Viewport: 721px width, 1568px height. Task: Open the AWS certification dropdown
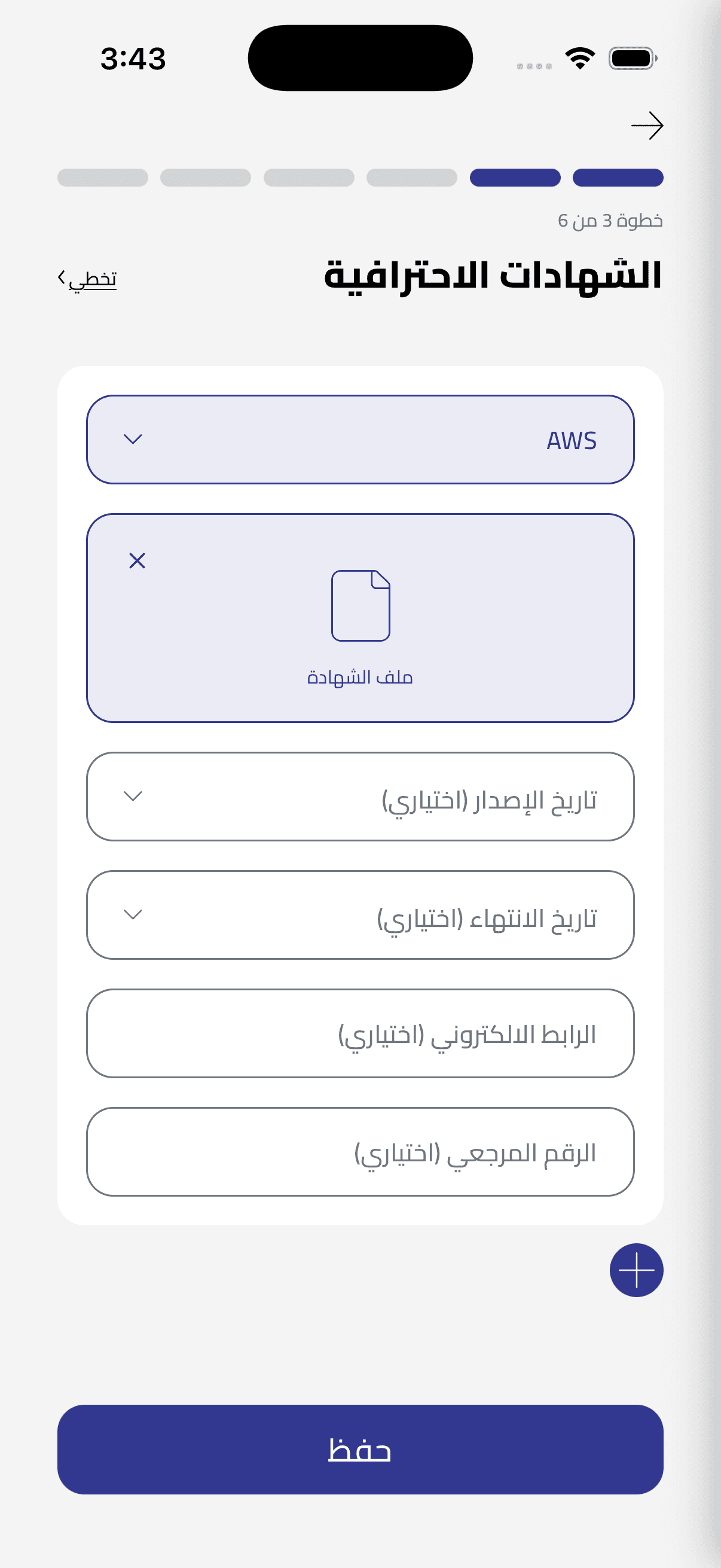click(361, 440)
